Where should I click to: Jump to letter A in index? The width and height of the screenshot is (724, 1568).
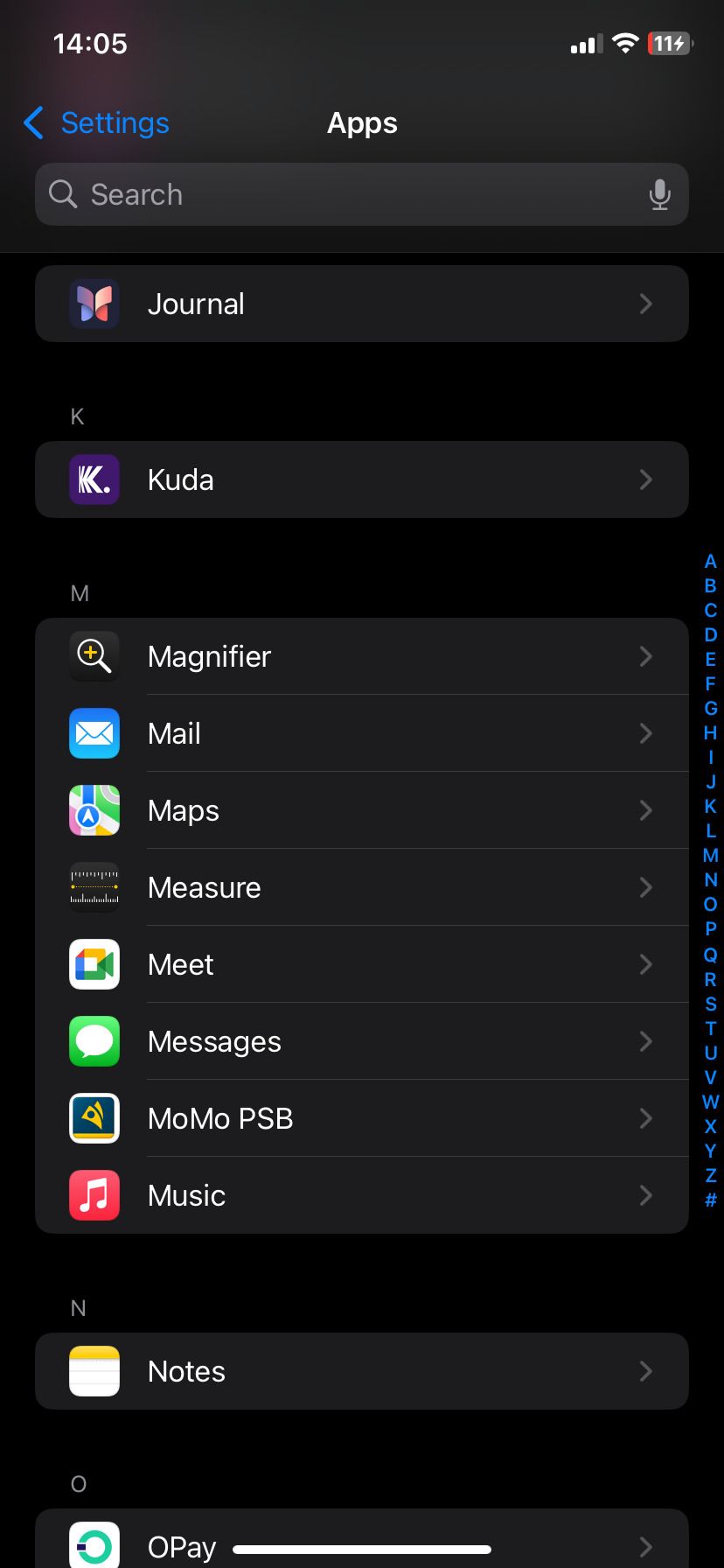click(x=710, y=561)
